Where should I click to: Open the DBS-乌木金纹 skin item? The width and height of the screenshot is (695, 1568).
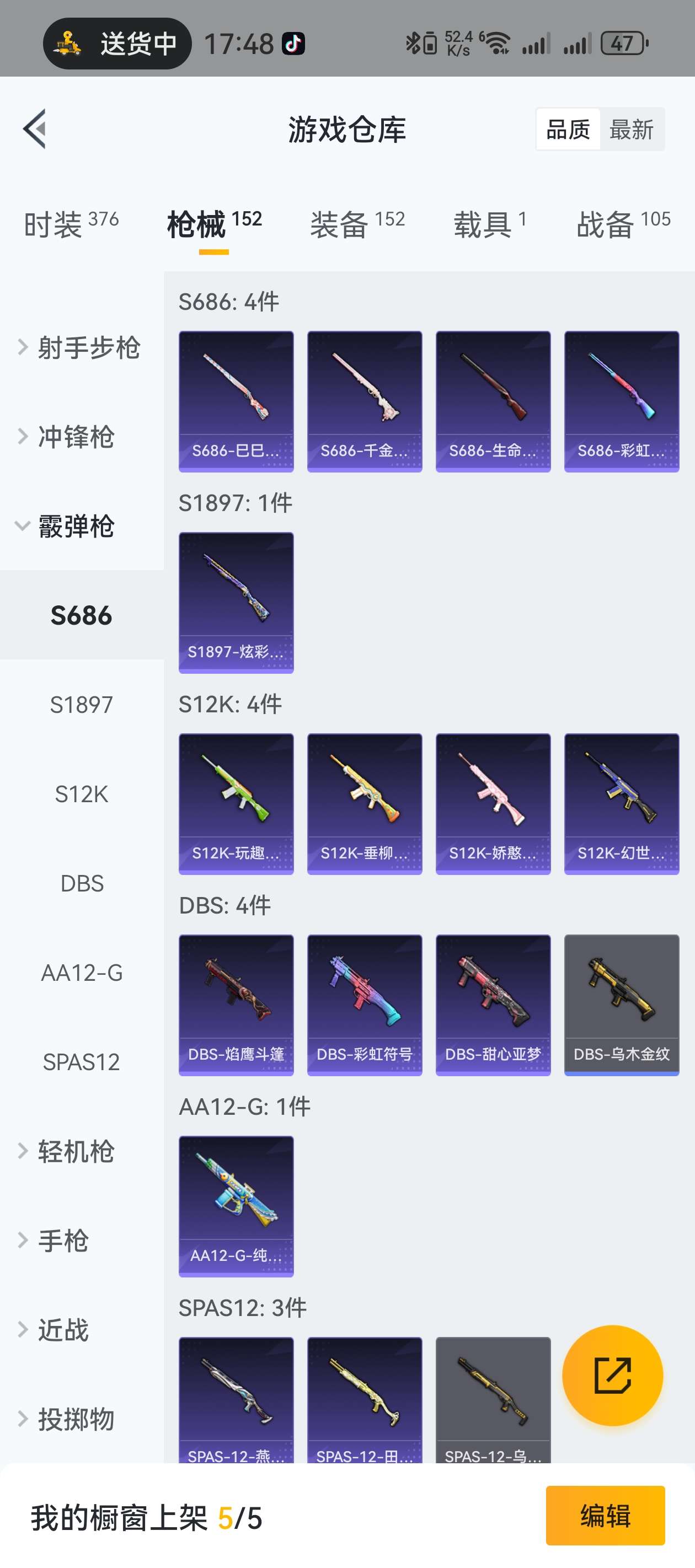click(621, 1005)
